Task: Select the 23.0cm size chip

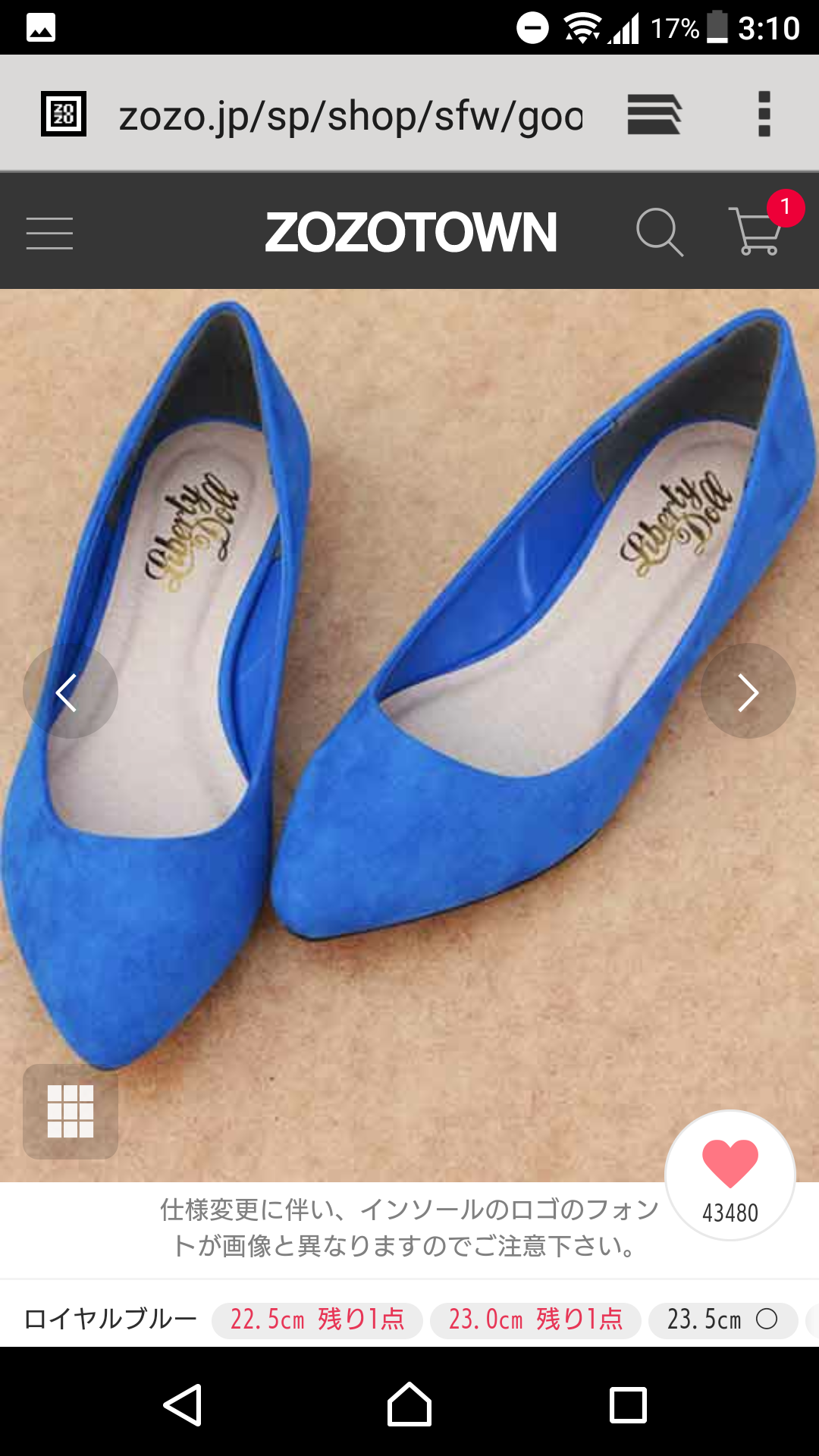Action: pyautogui.click(x=535, y=1320)
